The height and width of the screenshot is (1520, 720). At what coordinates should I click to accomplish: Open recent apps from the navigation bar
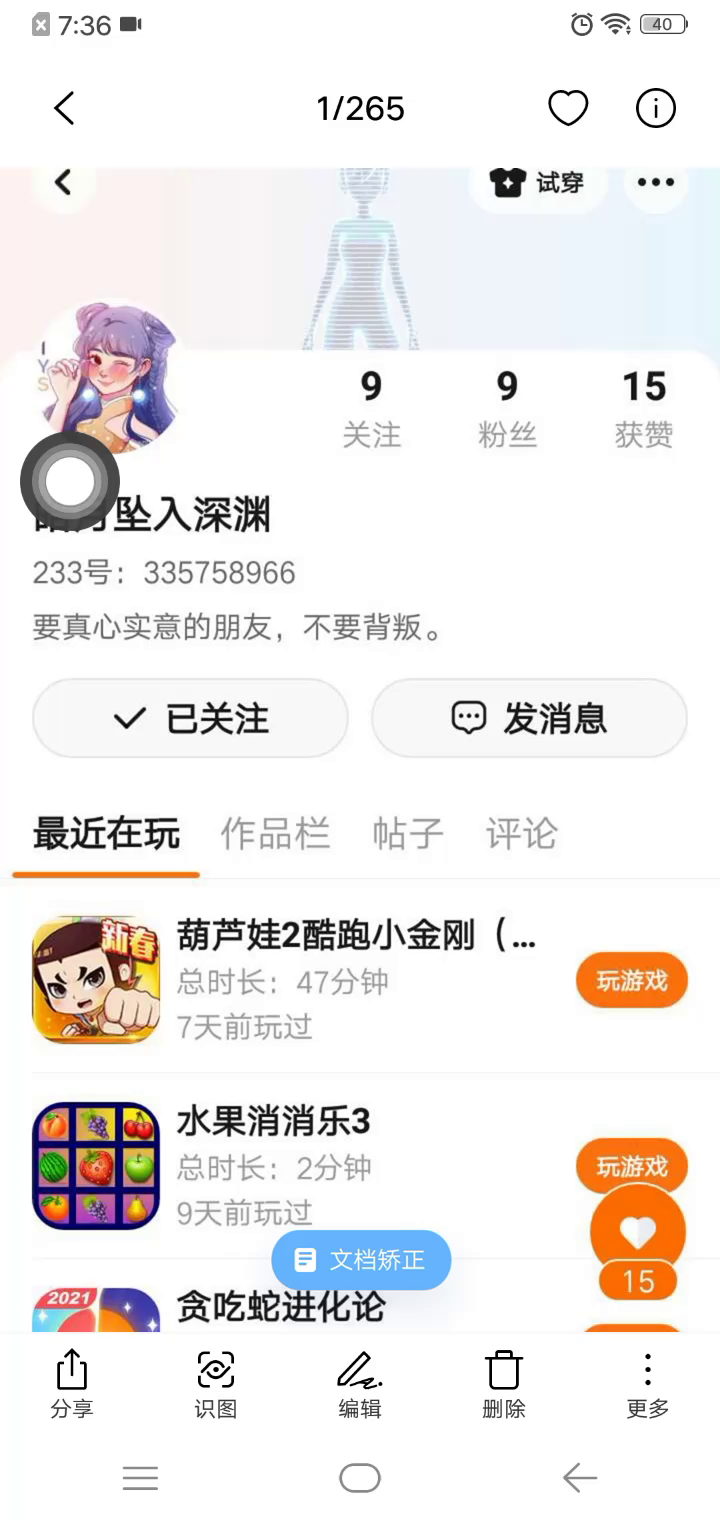click(x=140, y=1478)
